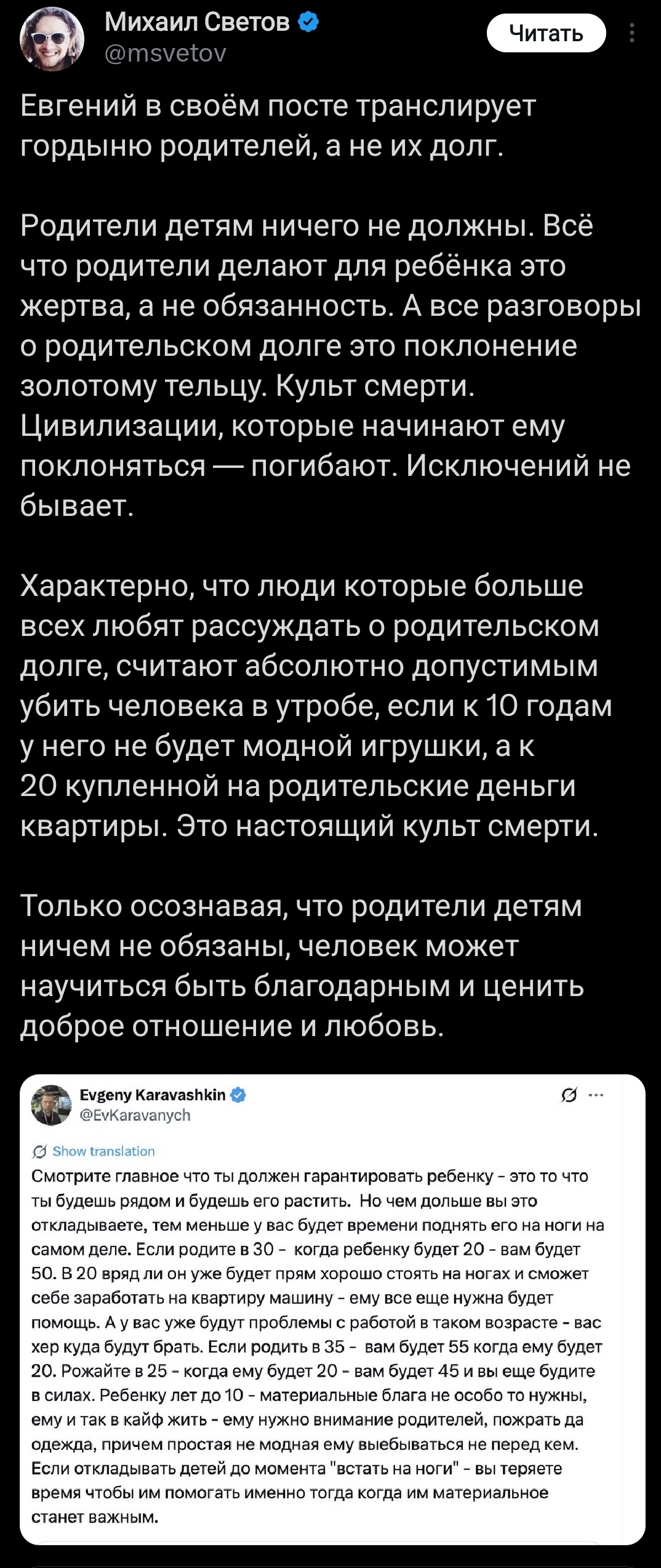Open the @msvetov profile handle
Screen dimensions: 661x1568
point(166,54)
